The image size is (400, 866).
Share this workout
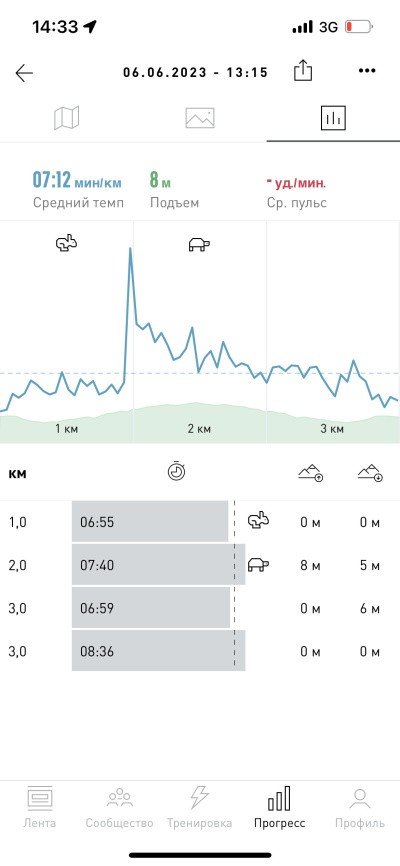(303, 71)
